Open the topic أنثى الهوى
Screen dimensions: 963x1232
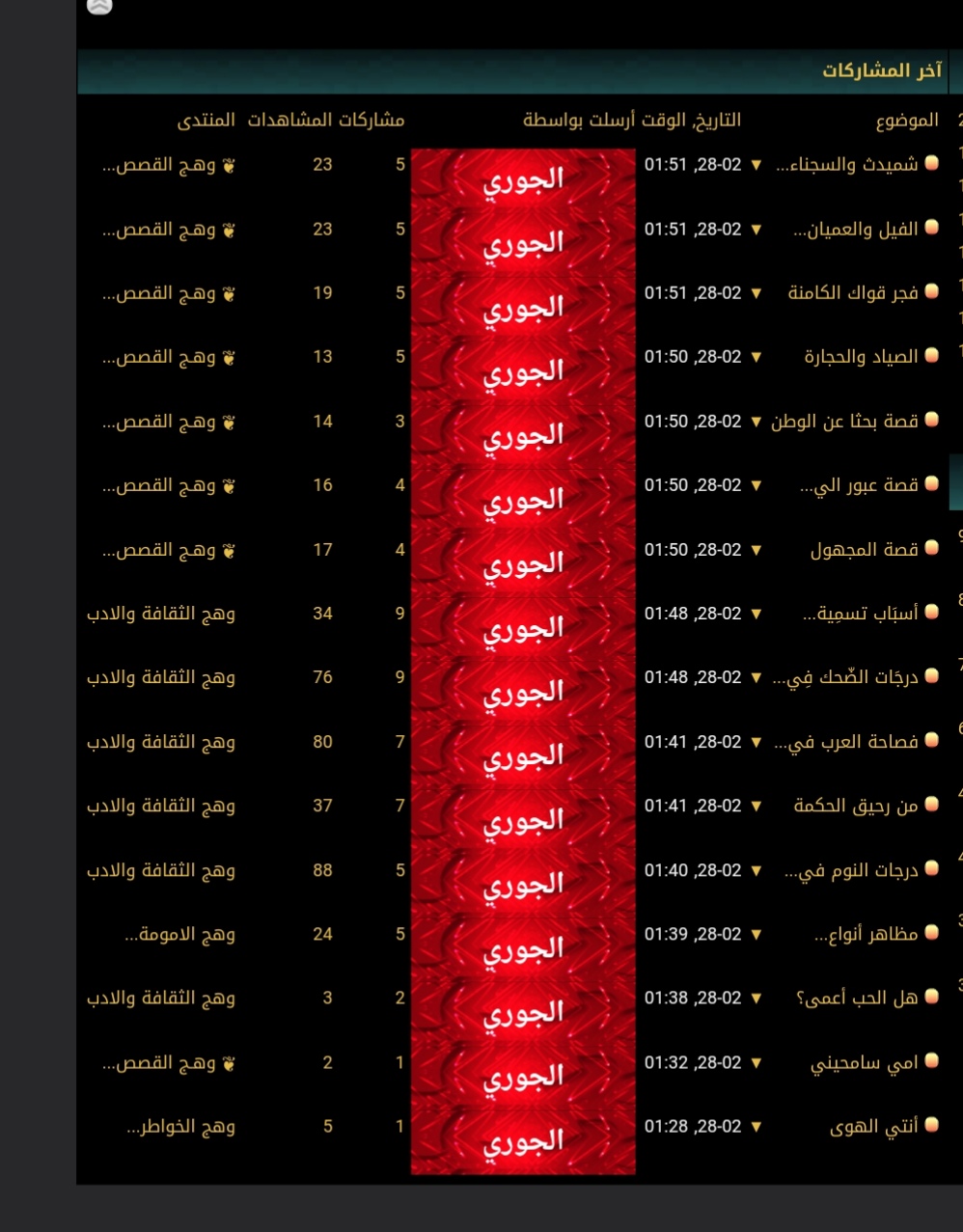873,1126
